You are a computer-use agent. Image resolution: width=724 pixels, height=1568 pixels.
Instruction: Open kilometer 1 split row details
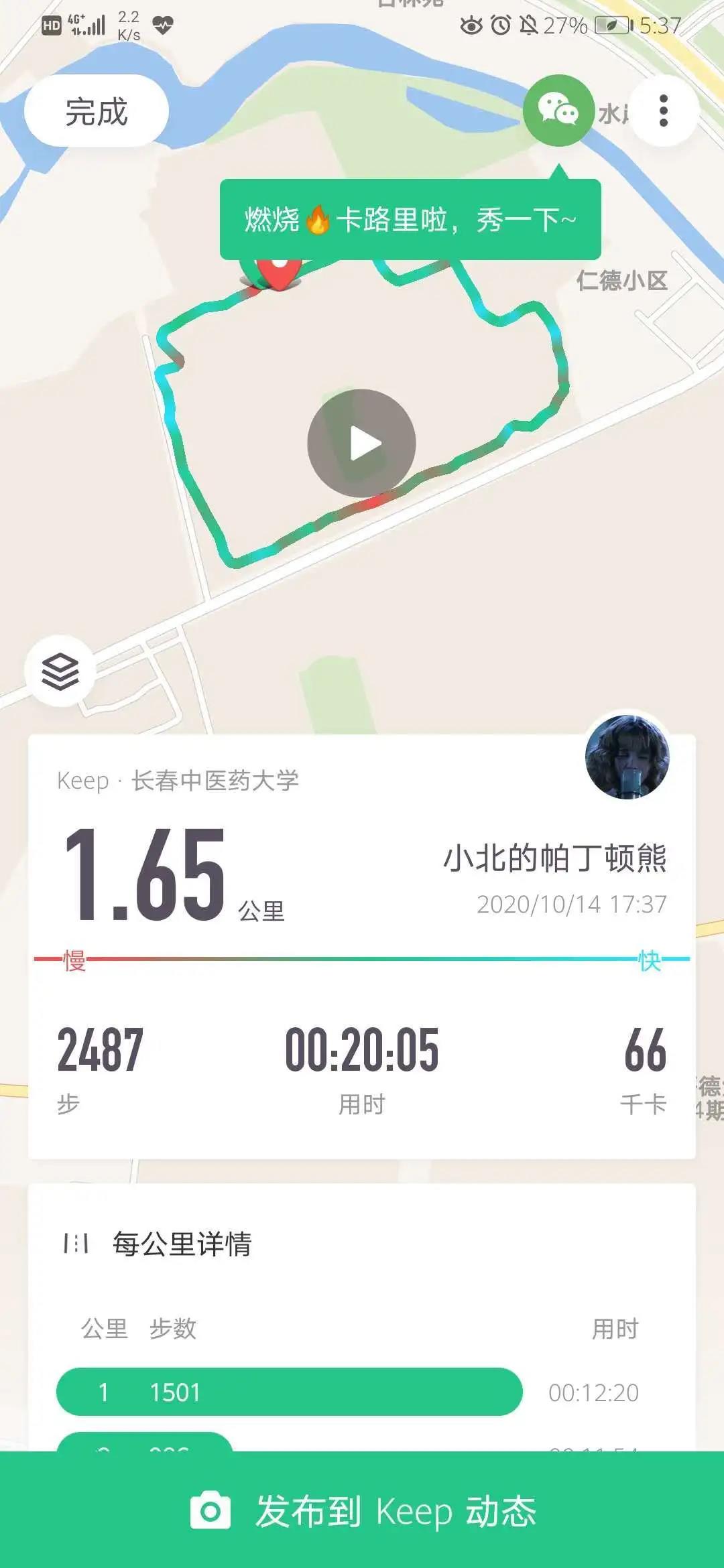point(290,1392)
